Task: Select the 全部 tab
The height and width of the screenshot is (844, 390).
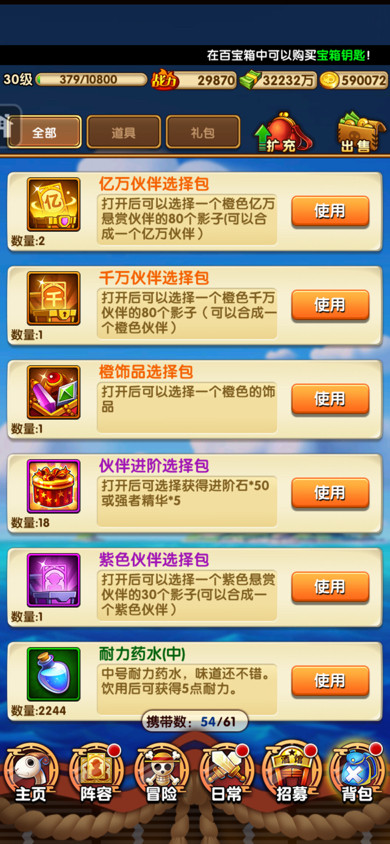Action: 44,132
